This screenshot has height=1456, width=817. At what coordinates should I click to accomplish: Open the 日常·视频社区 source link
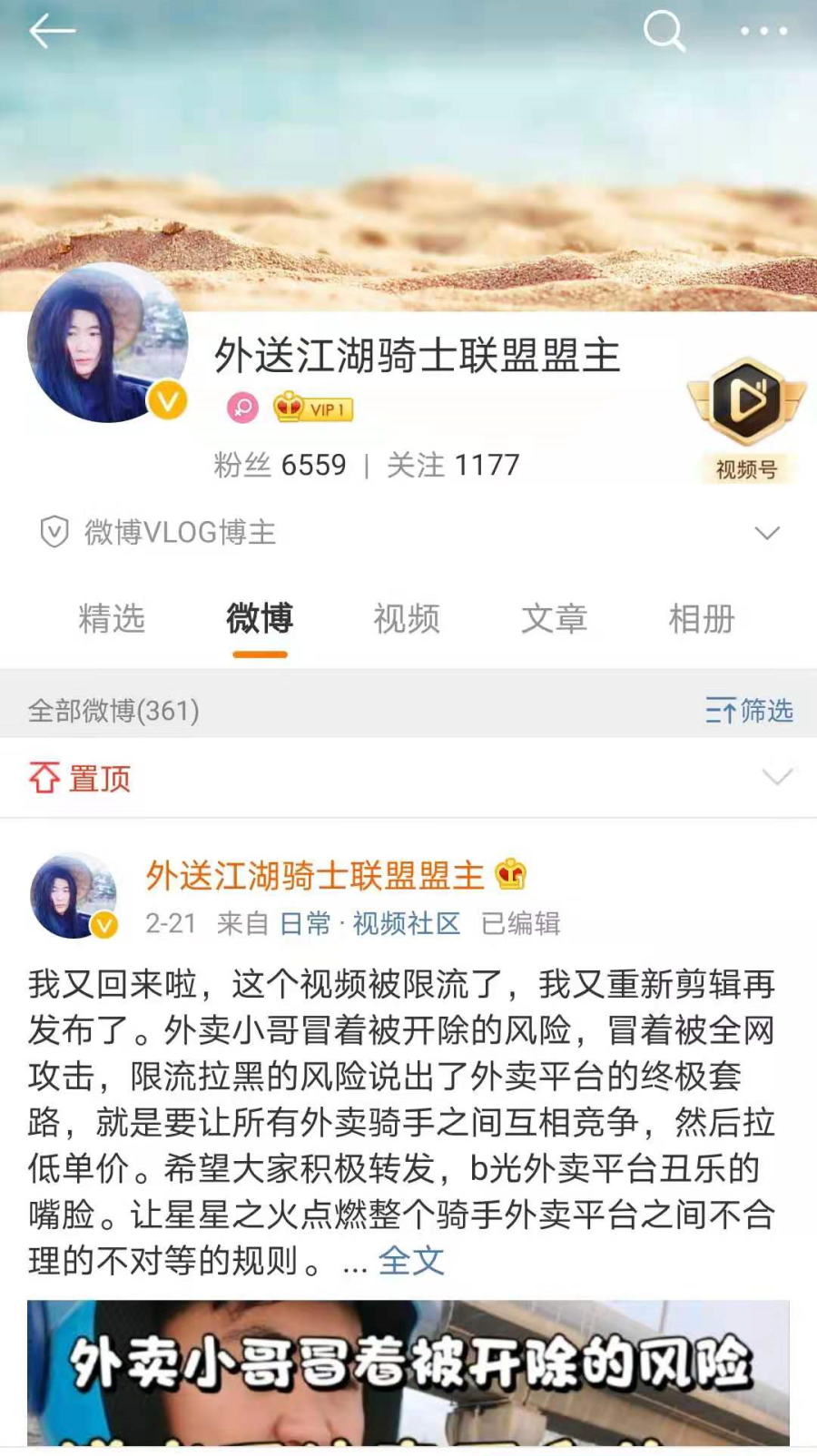coord(369,924)
